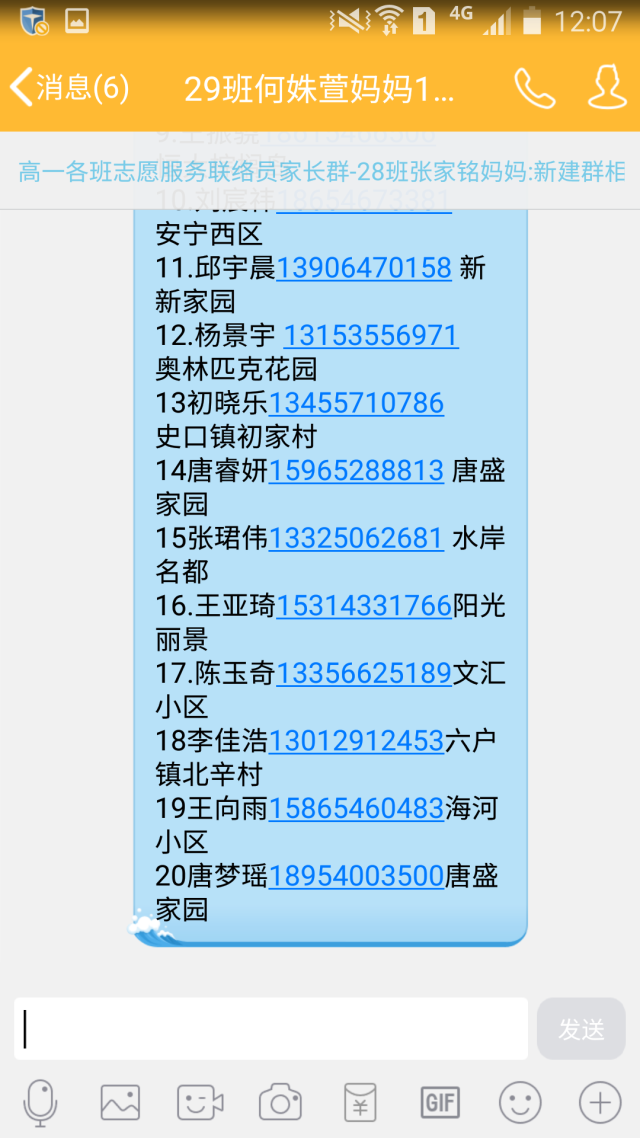The height and width of the screenshot is (1138, 640).
Task: Tap phone number 13356625189 for 陈玉奇
Action: [364, 674]
